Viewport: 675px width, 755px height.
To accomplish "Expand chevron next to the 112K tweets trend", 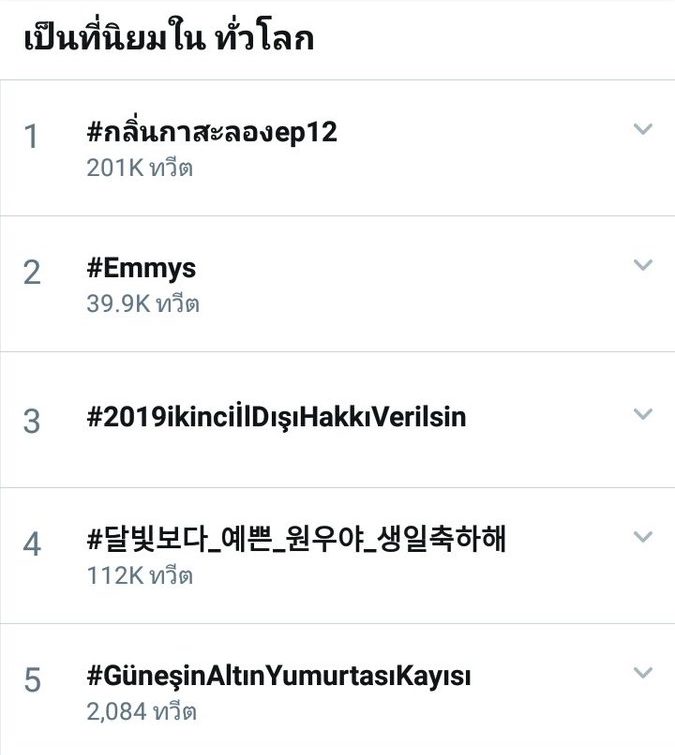I will click(643, 537).
